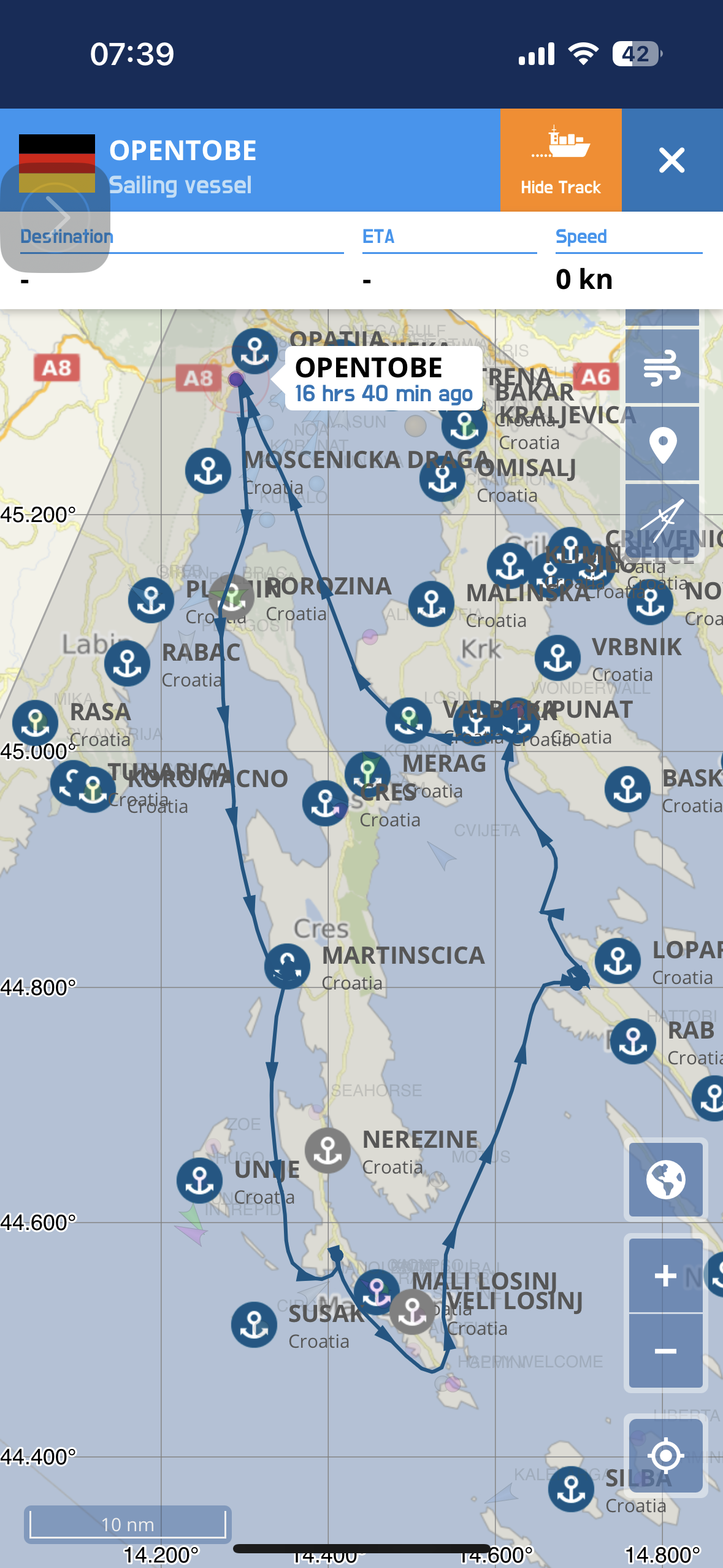The width and height of the screenshot is (723, 1568).
Task: Hide the vessel track
Action: coord(560,161)
